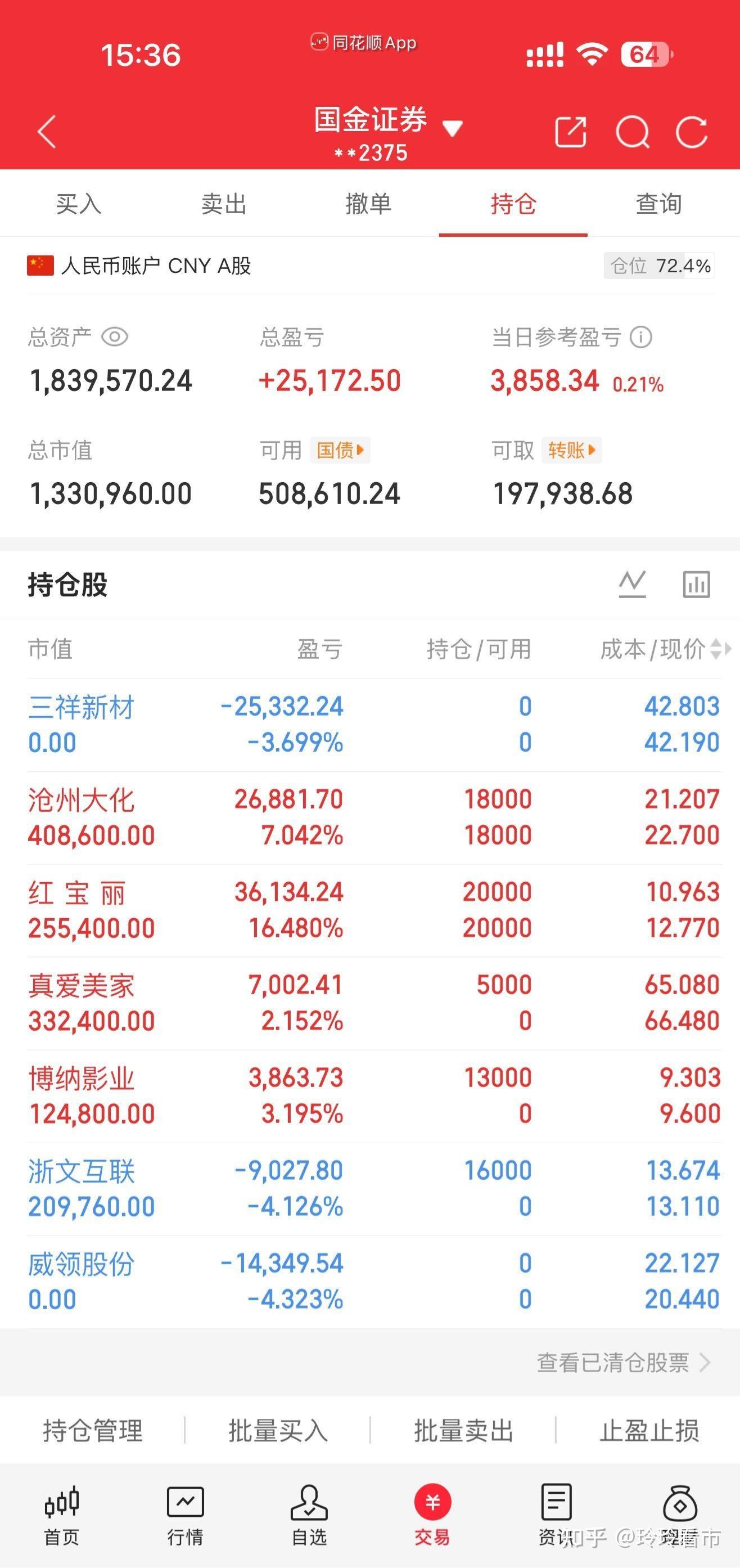Select the 查询 tab
The image size is (740, 1568).
[x=658, y=203]
